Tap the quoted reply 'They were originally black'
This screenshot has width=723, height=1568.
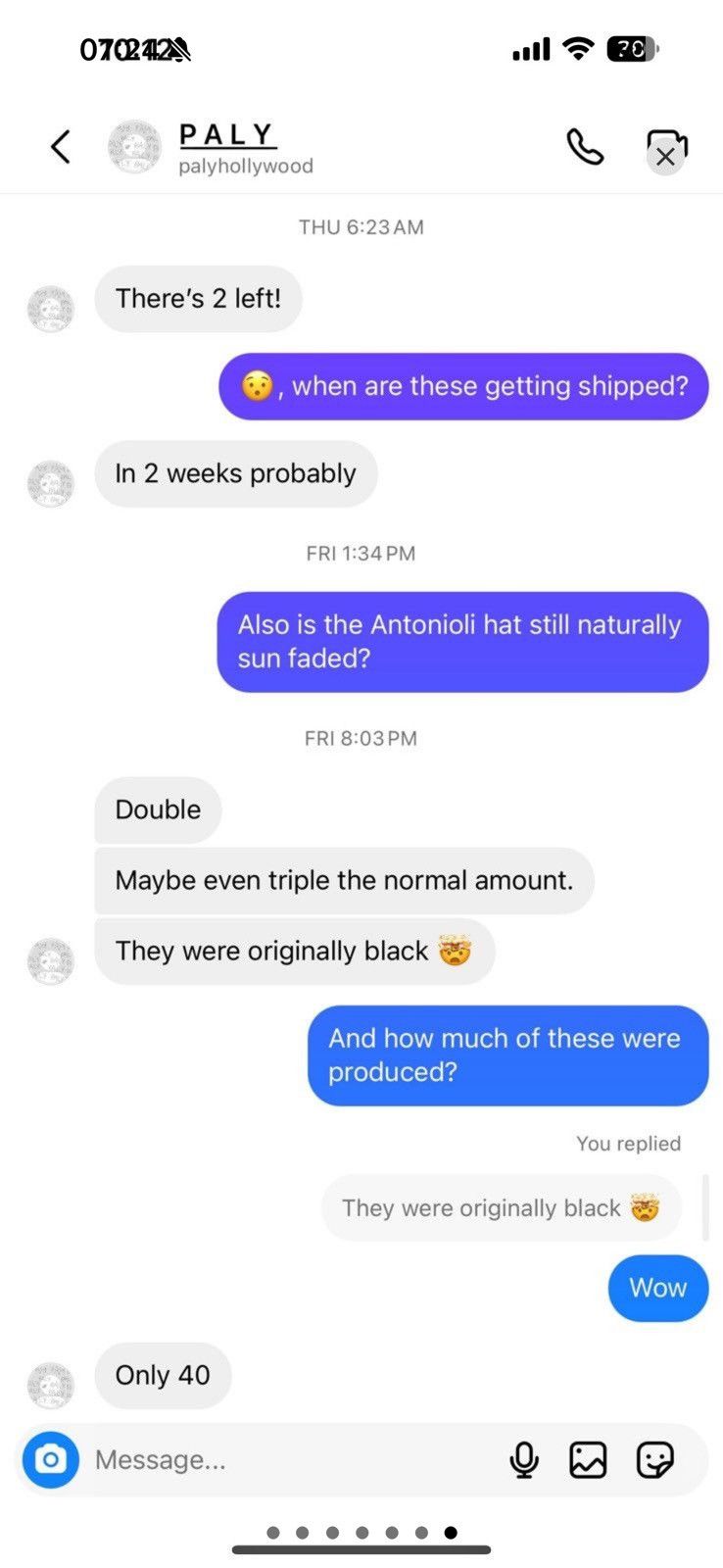pyautogui.click(x=500, y=1208)
